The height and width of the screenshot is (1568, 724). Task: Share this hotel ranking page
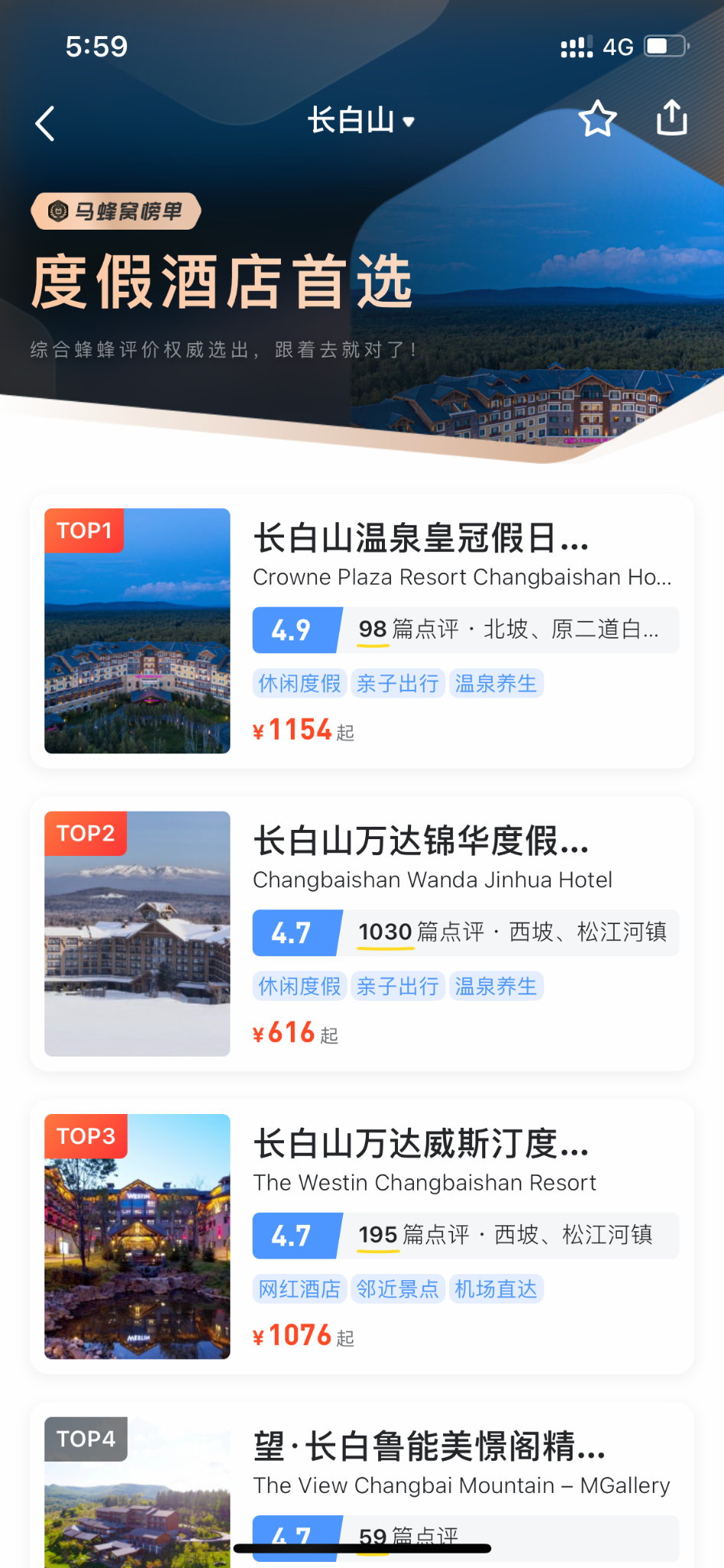[x=671, y=119]
